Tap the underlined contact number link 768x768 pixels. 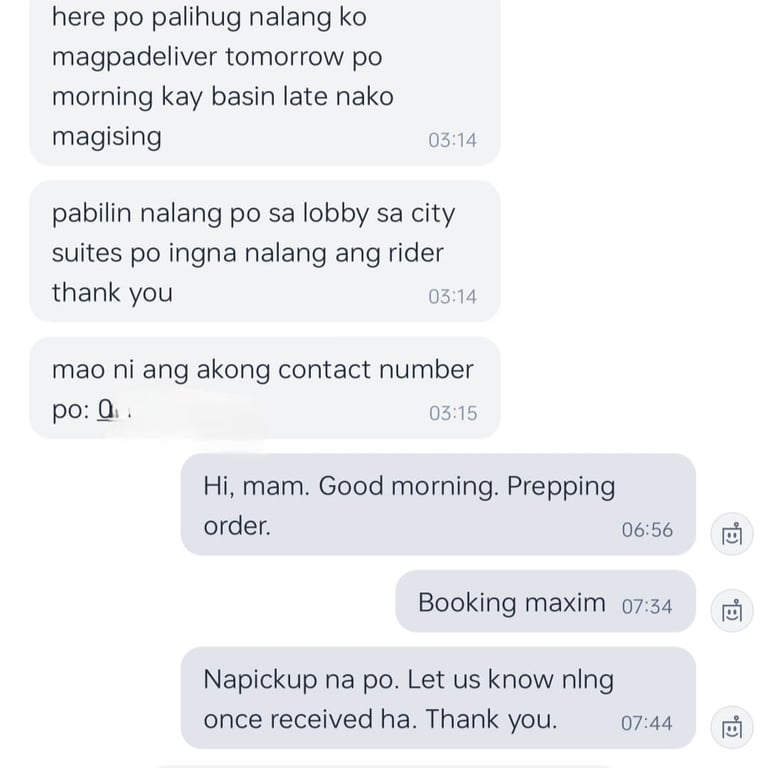click(107, 411)
